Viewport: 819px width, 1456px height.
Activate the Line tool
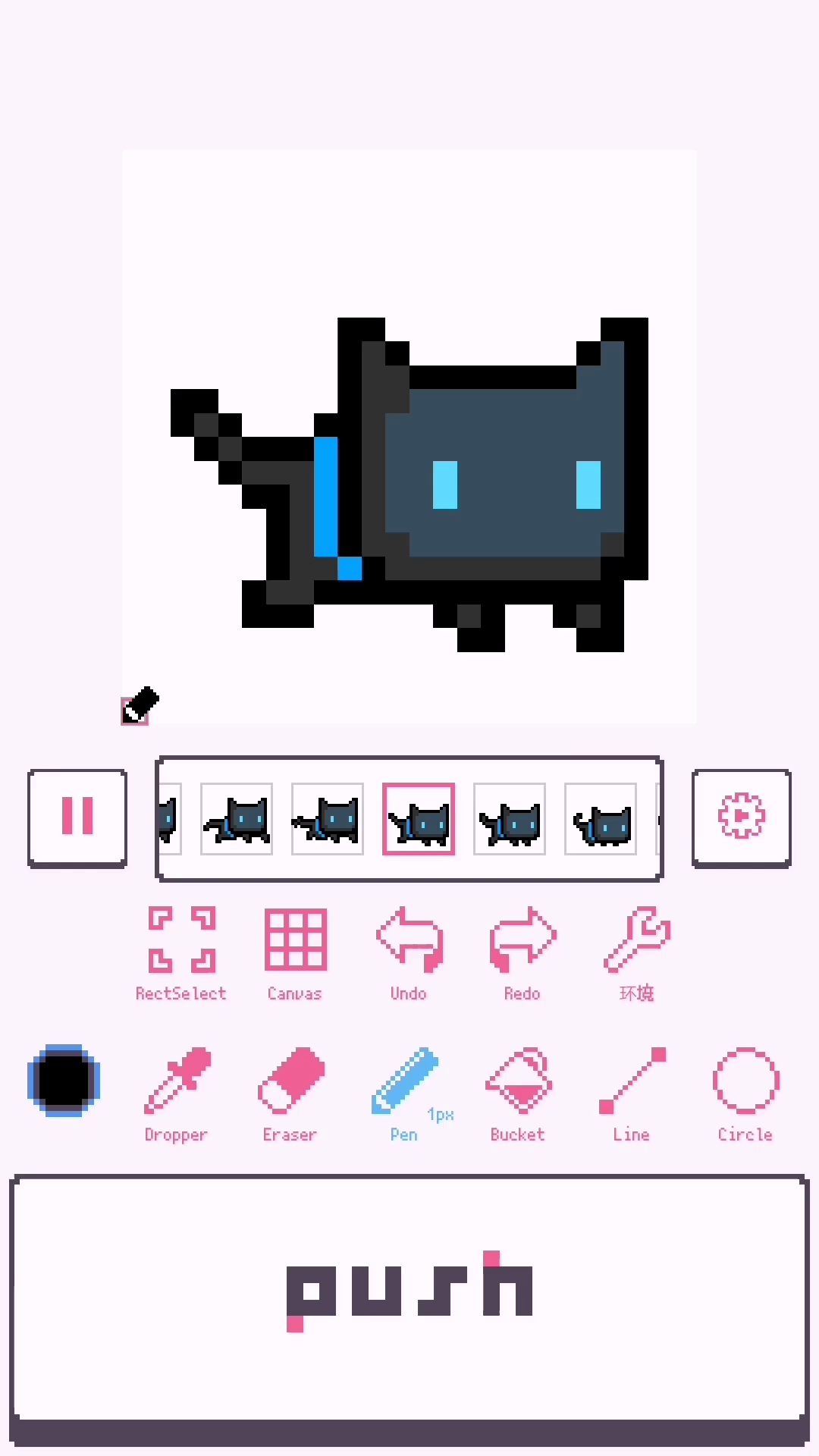(632, 1094)
